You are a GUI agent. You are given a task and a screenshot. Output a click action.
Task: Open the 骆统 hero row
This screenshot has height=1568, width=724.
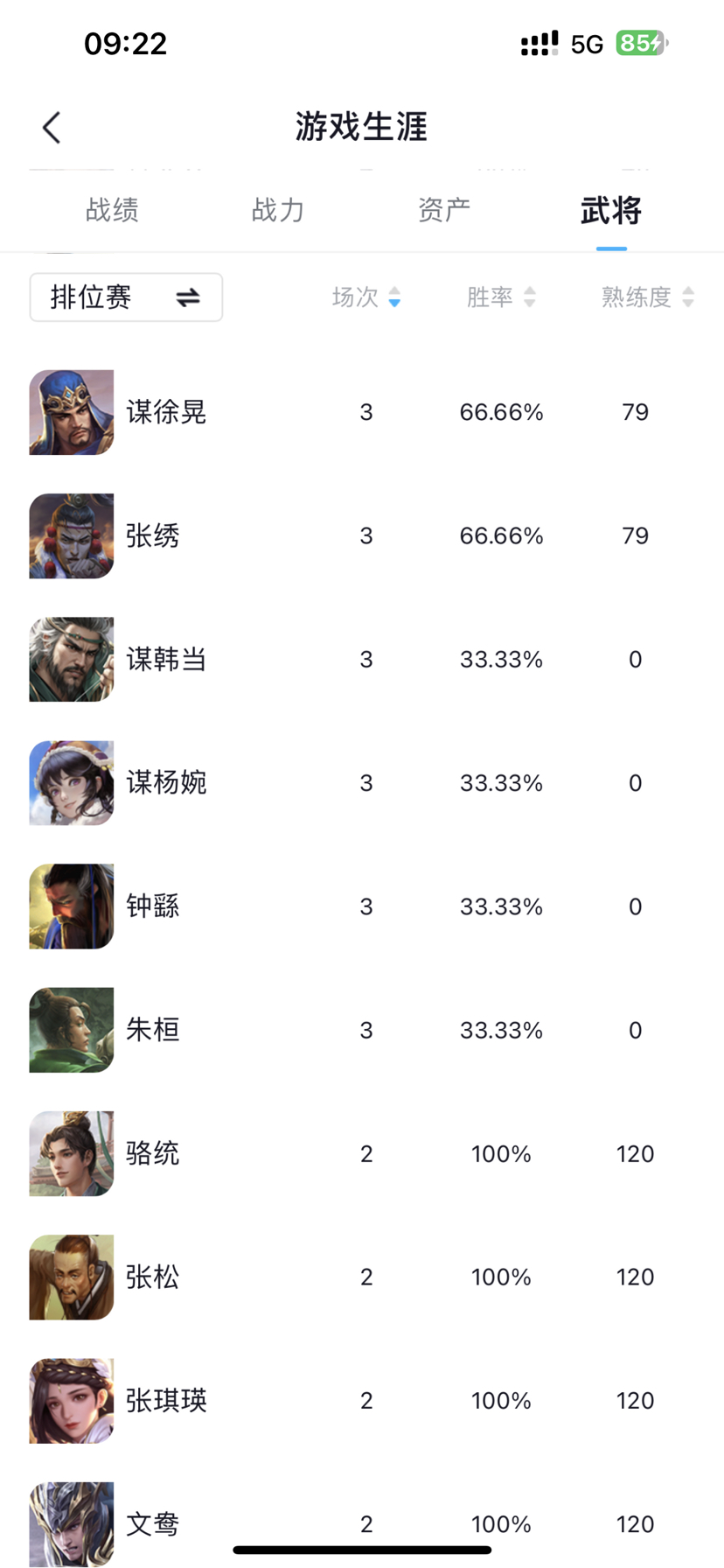point(153,1153)
